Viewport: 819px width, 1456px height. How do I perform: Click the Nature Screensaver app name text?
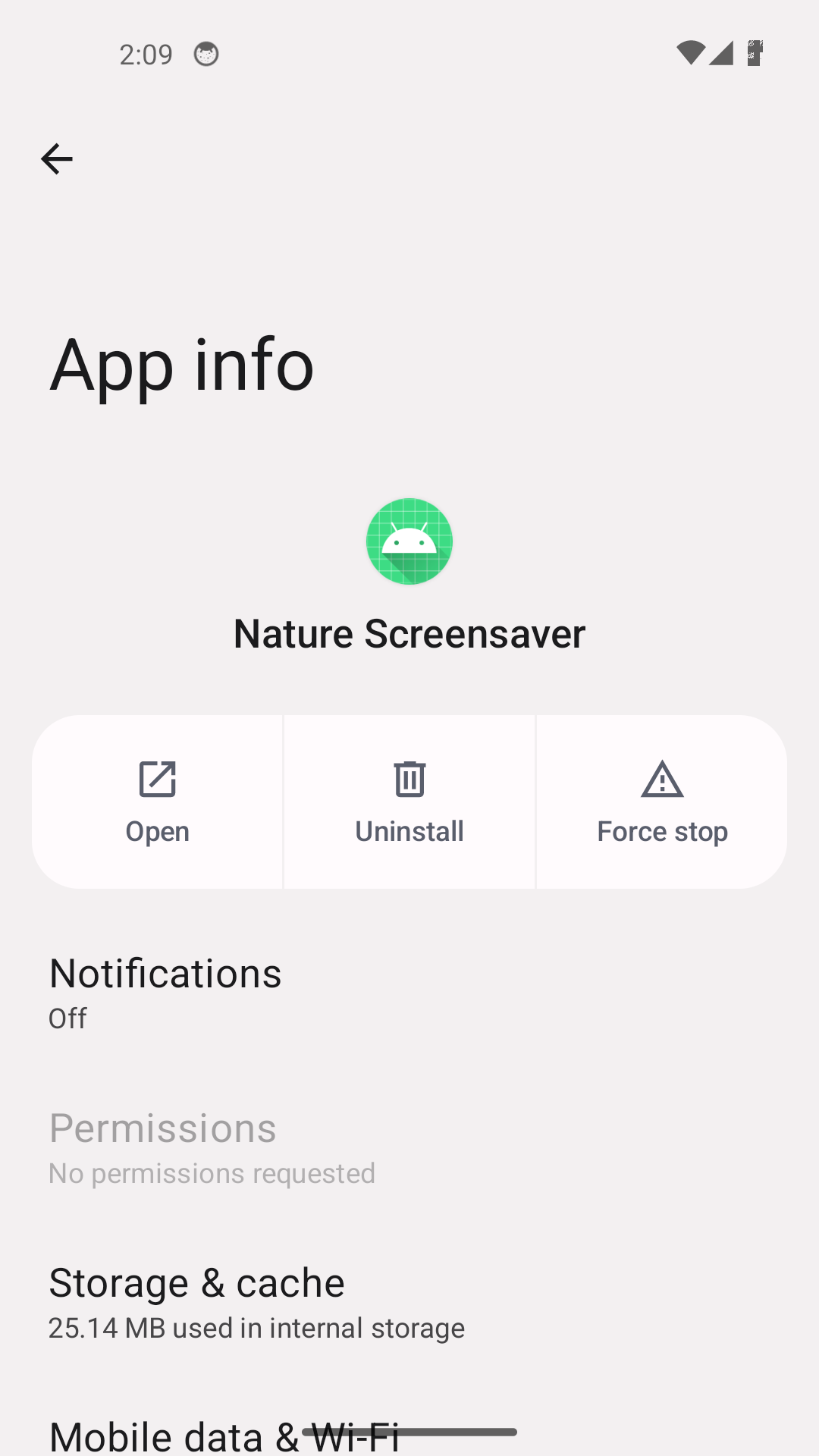(x=409, y=633)
